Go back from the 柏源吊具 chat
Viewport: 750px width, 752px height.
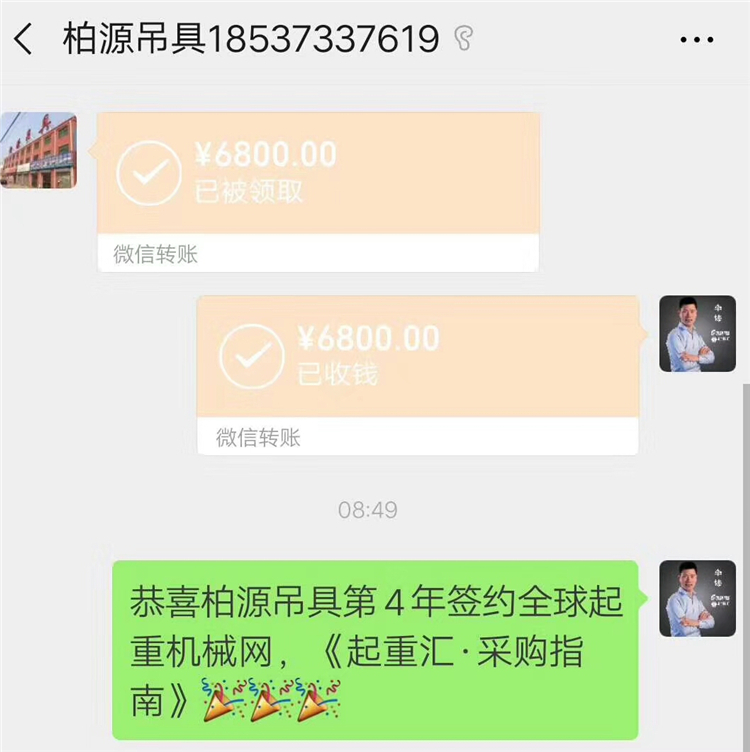(x=24, y=40)
